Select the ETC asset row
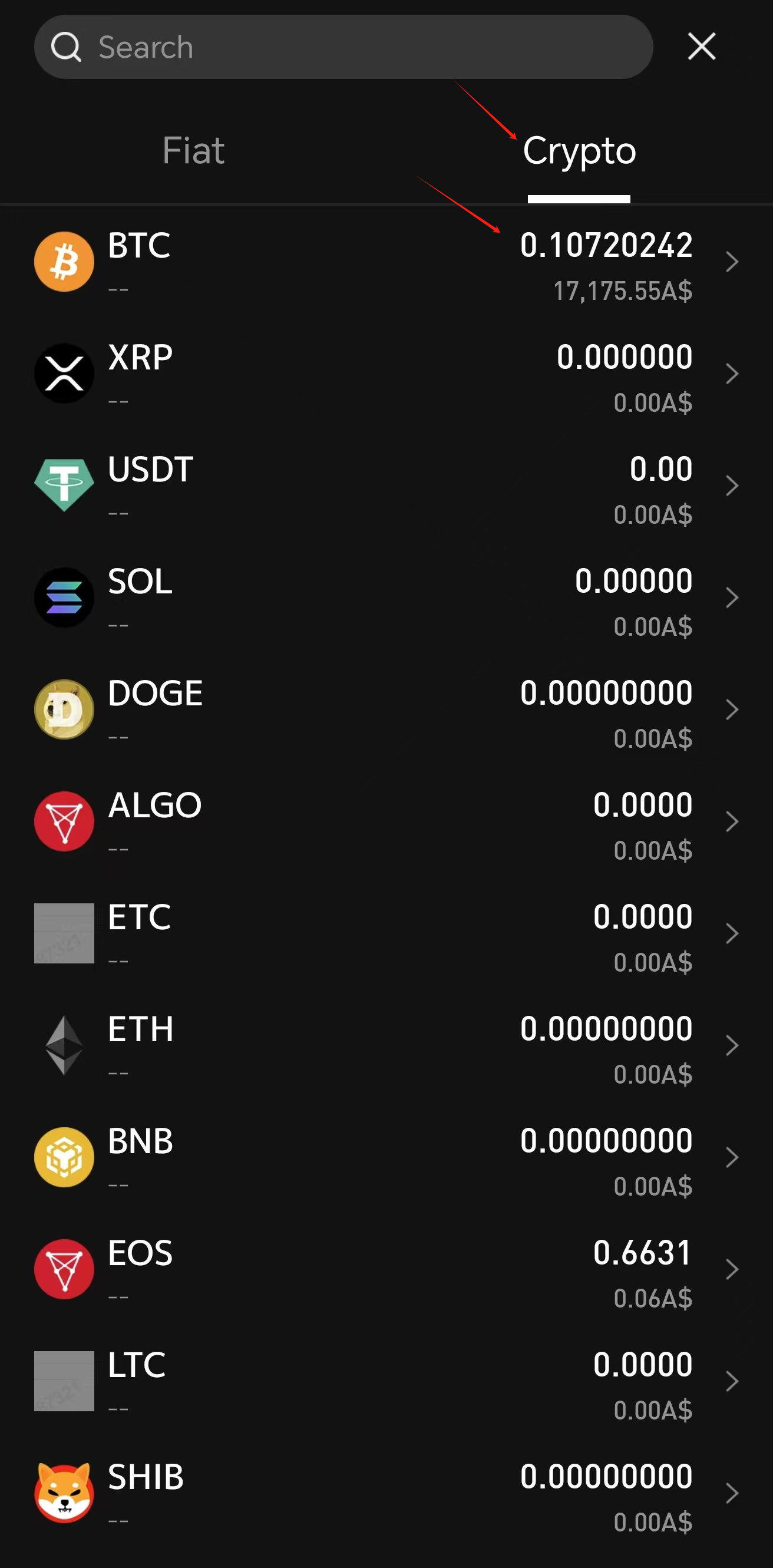773x1568 pixels. click(x=387, y=933)
